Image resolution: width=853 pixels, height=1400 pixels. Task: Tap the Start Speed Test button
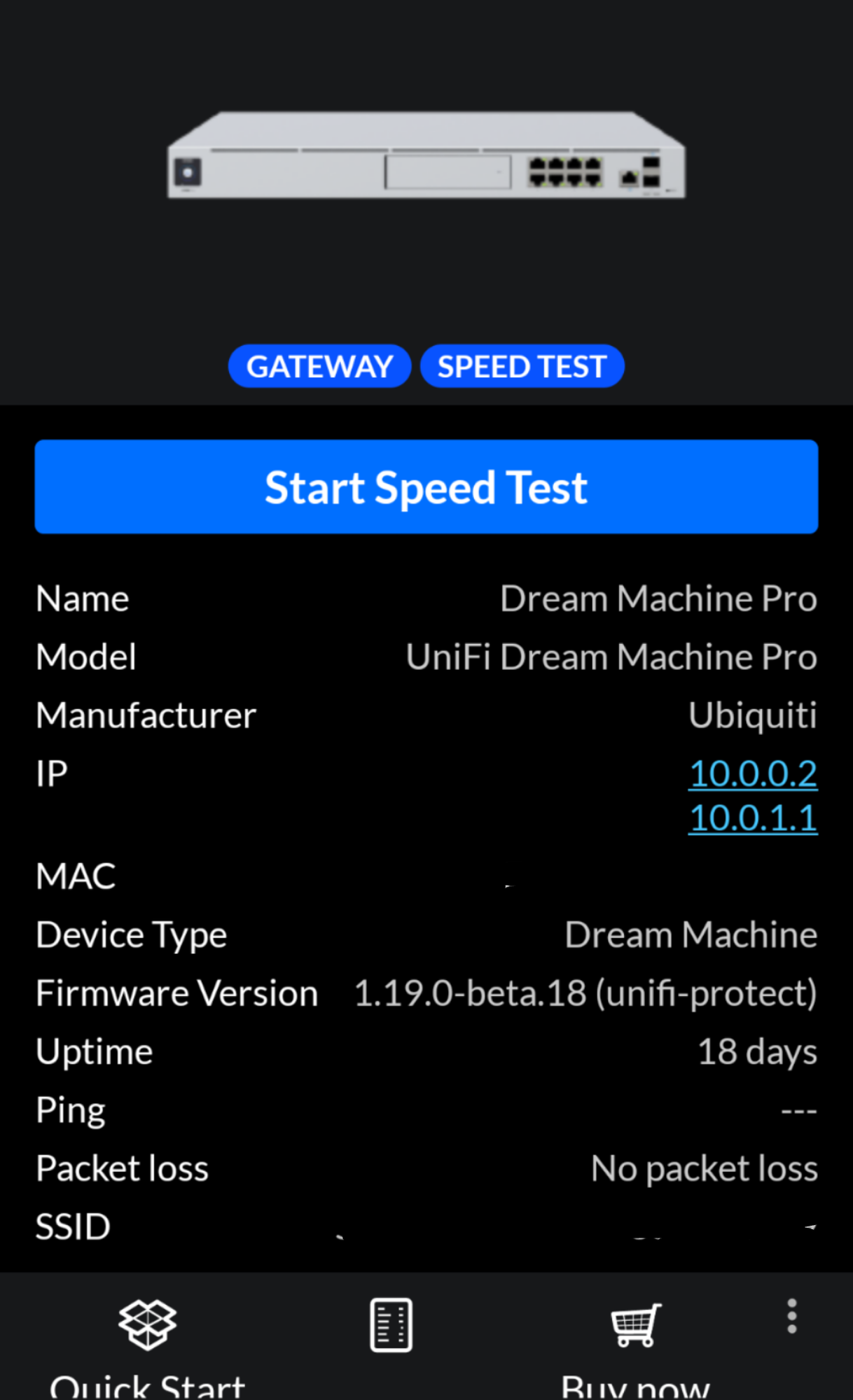(x=426, y=487)
